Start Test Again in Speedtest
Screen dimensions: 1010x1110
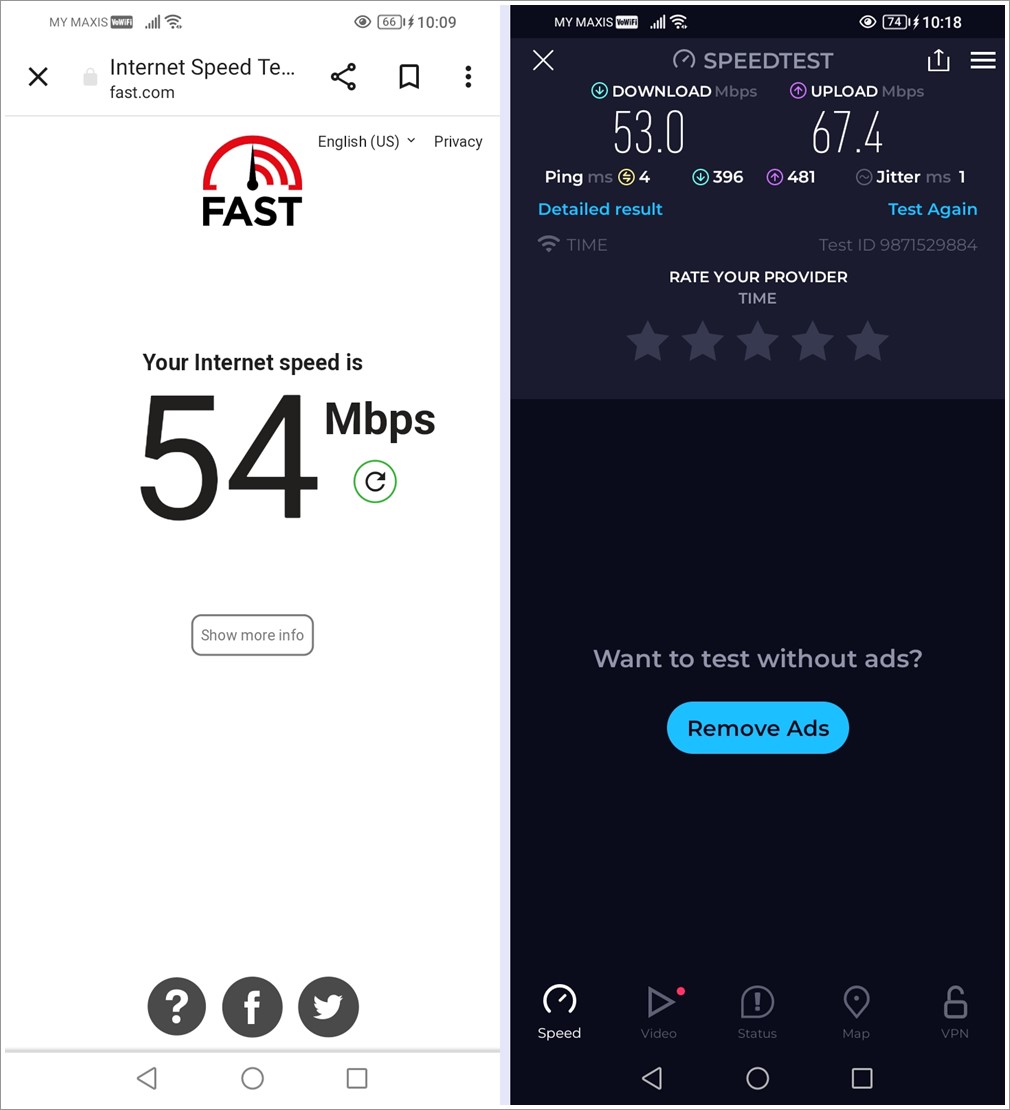(932, 209)
